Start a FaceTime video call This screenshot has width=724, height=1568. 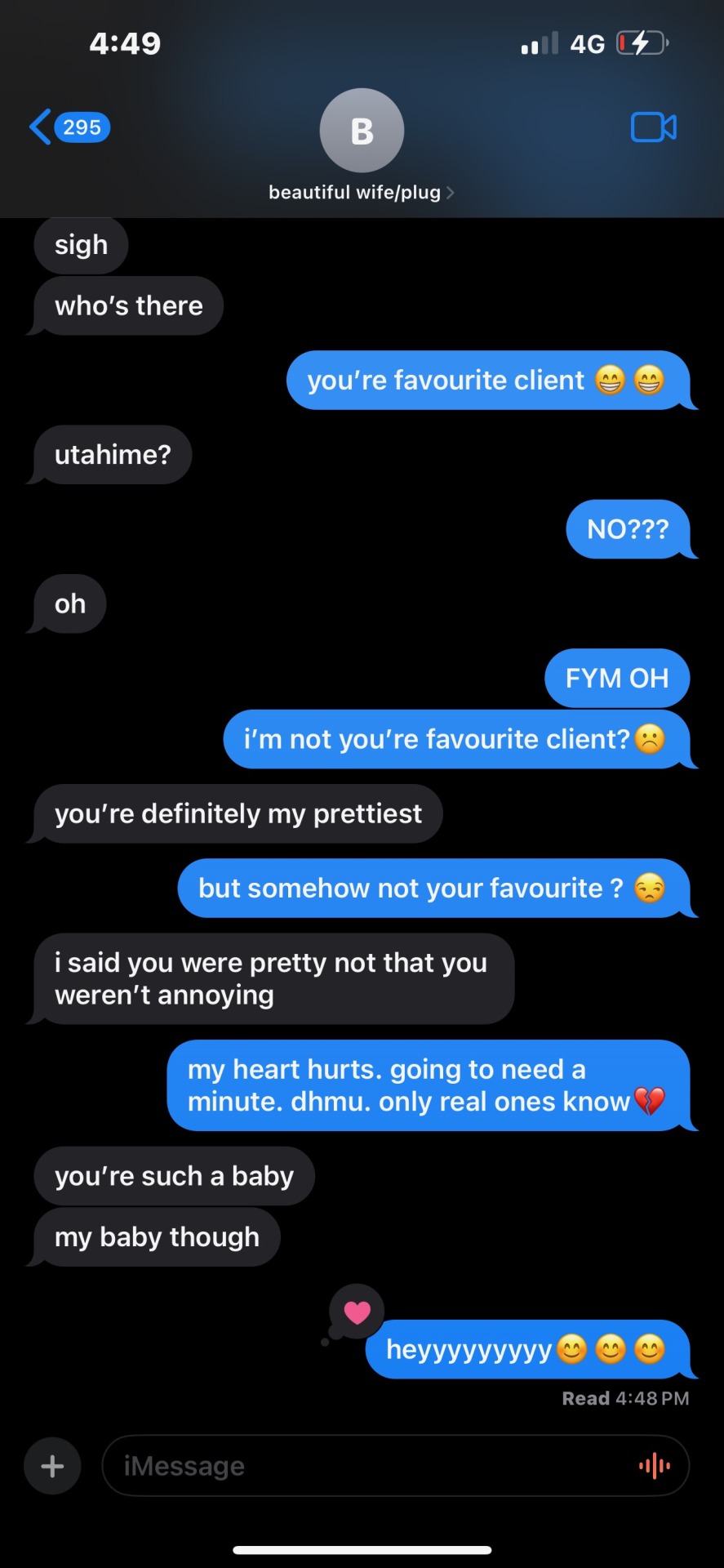click(x=653, y=127)
